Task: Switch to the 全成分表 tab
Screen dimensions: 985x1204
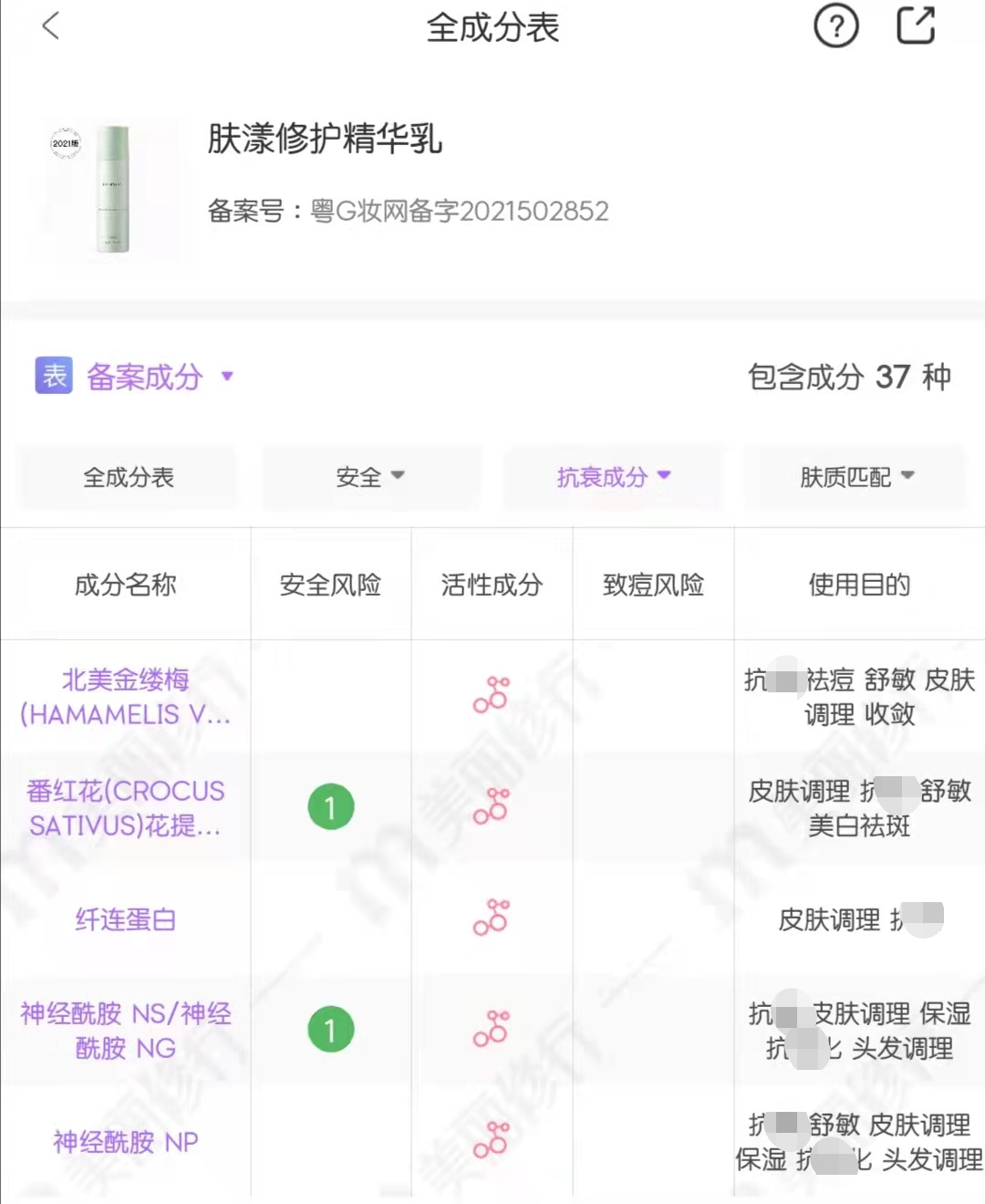Action: pos(127,476)
